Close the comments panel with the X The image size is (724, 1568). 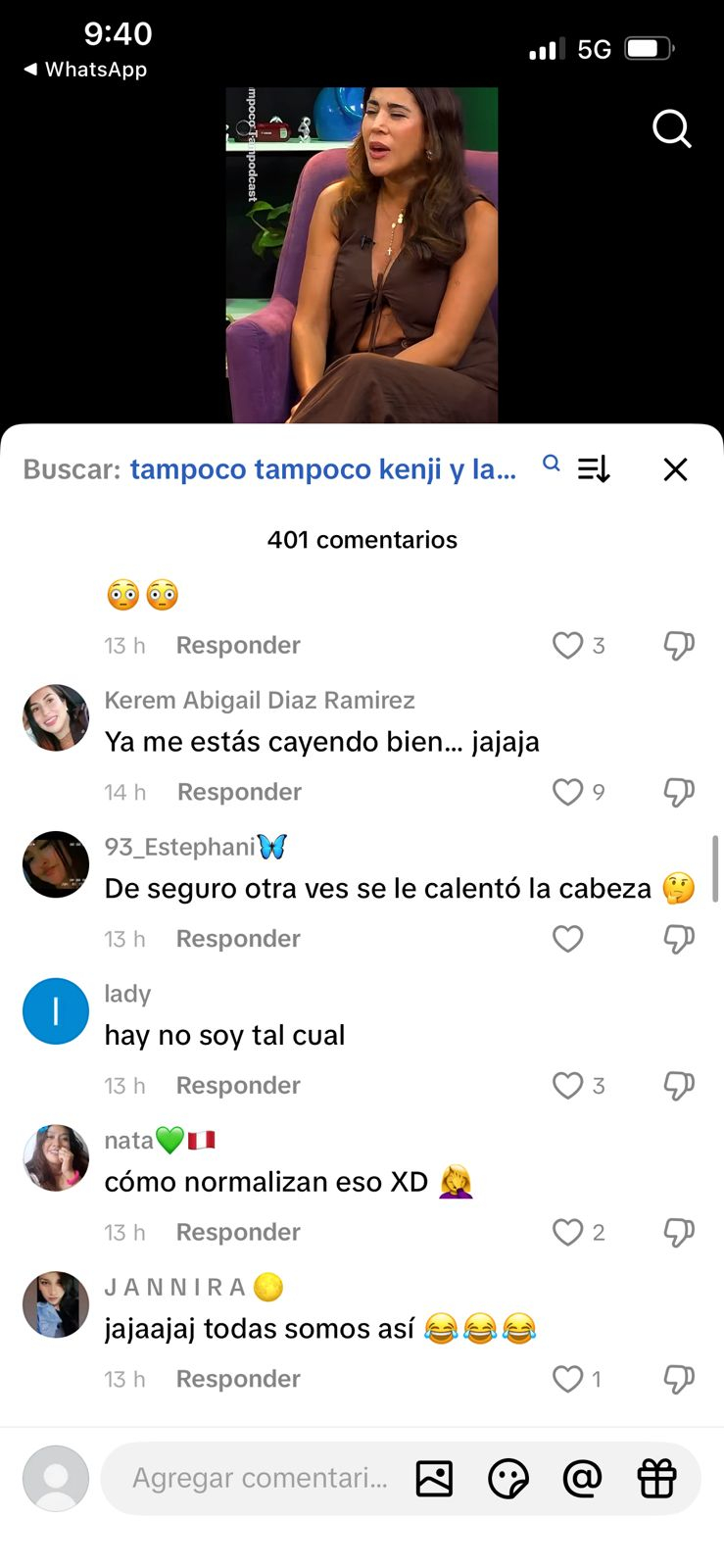click(675, 469)
